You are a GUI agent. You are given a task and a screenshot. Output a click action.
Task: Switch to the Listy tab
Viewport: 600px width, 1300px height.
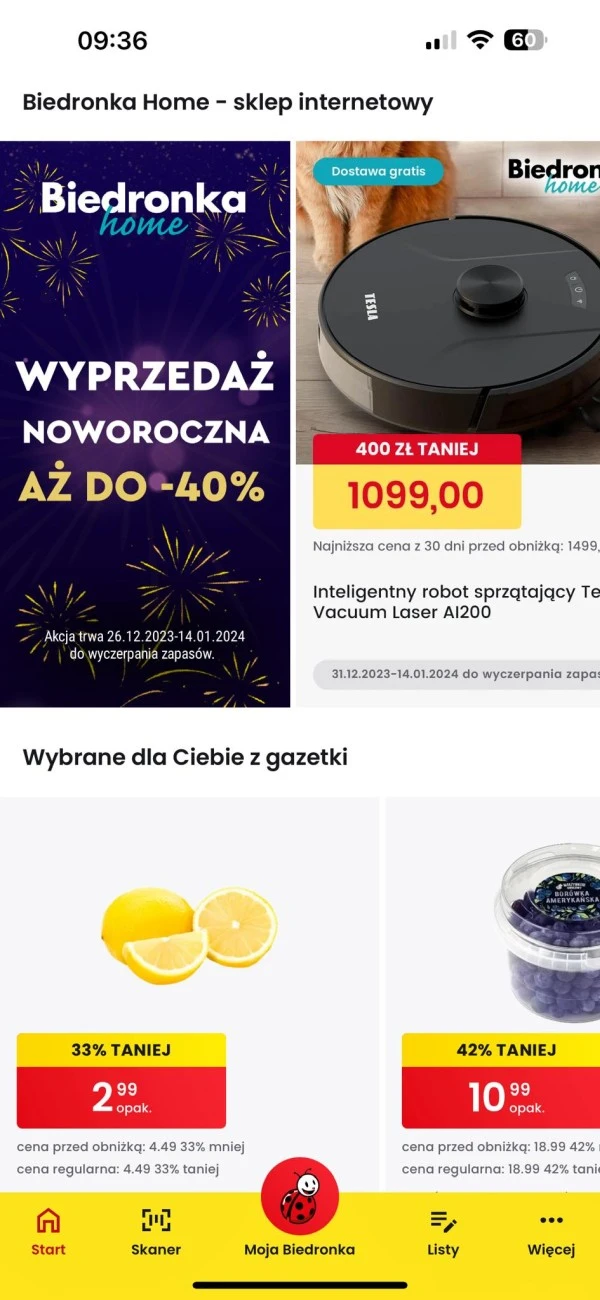[443, 1233]
